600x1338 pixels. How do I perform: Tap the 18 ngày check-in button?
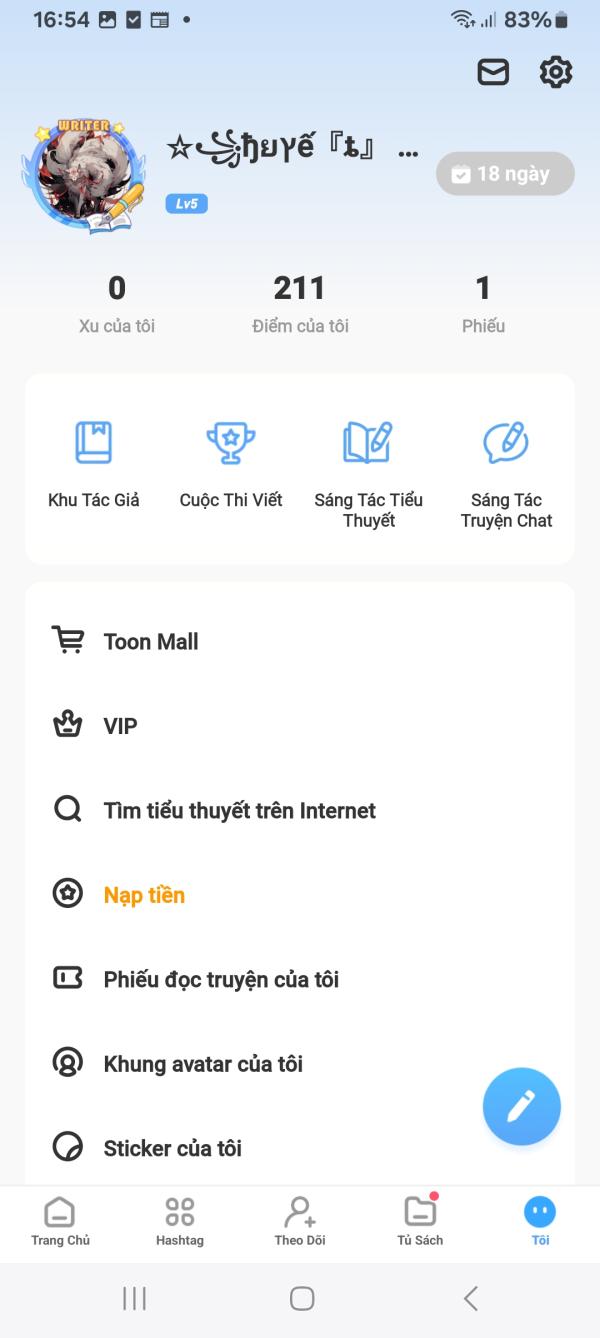coord(505,174)
